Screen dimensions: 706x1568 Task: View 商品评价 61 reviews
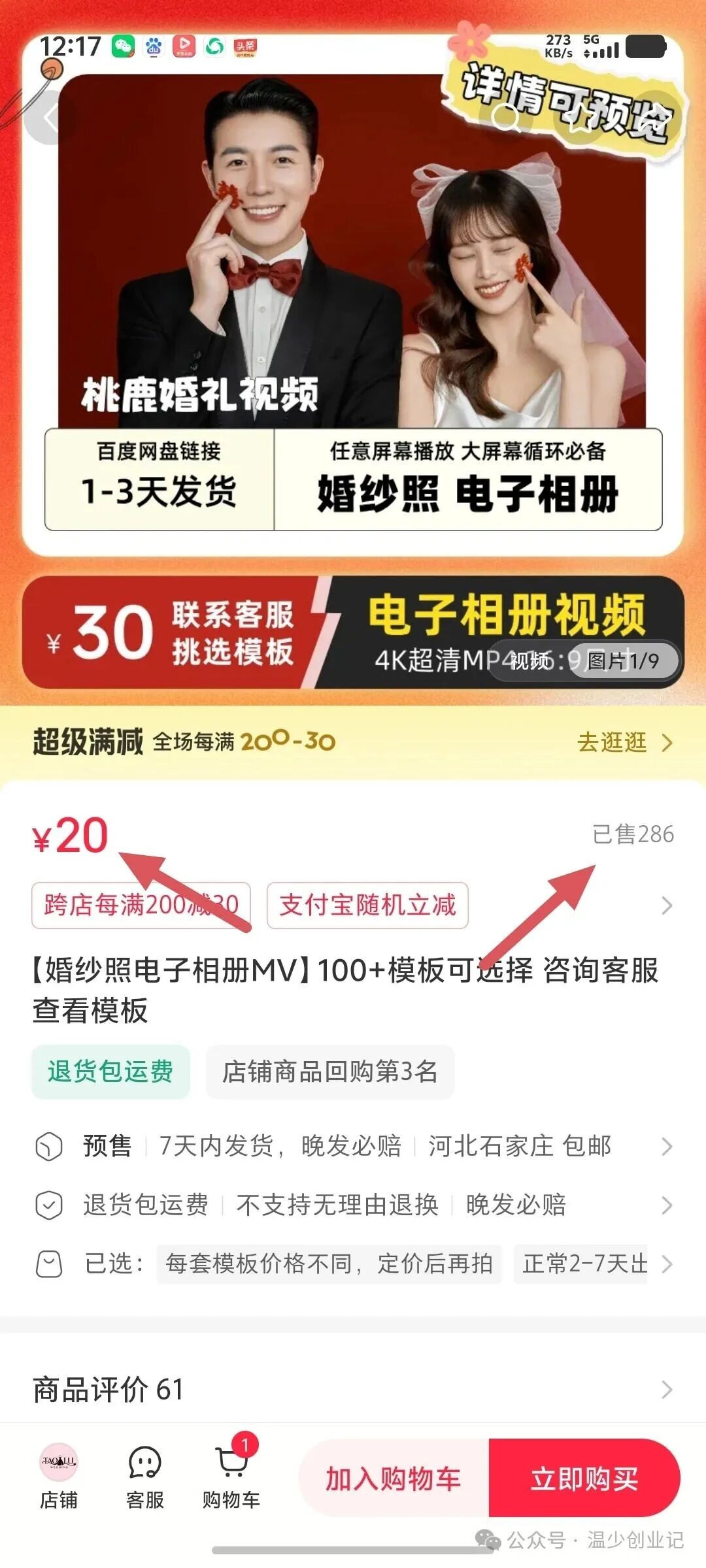(353, 1390)
